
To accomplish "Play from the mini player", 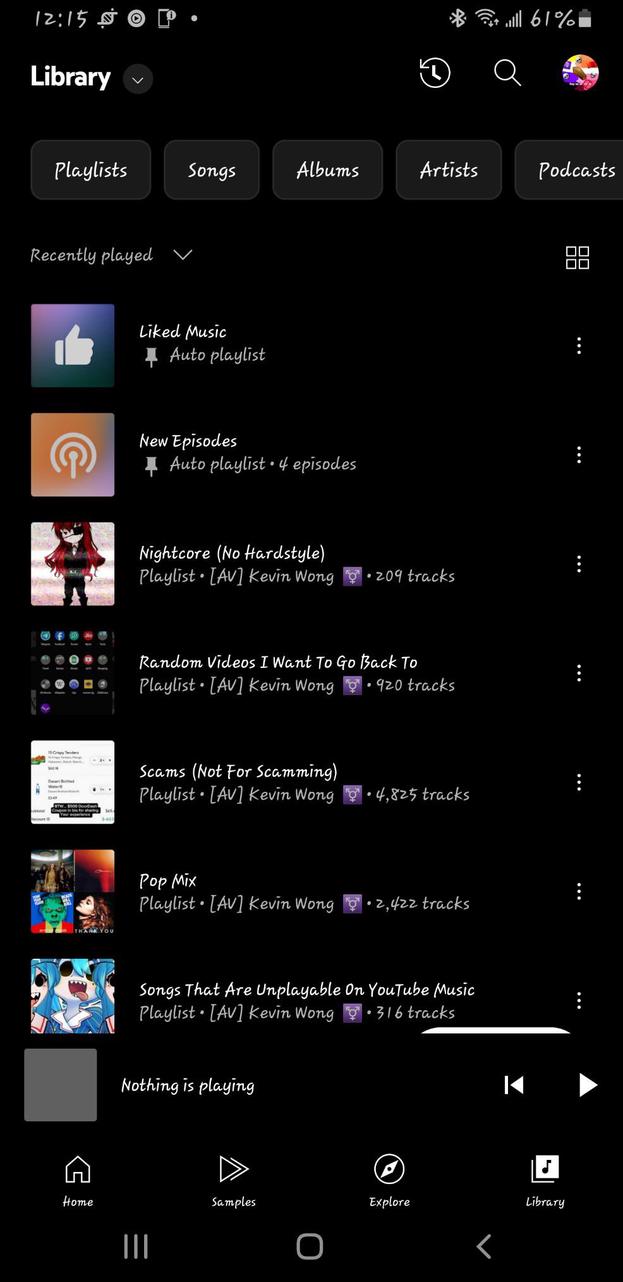I will point(587,1085).
